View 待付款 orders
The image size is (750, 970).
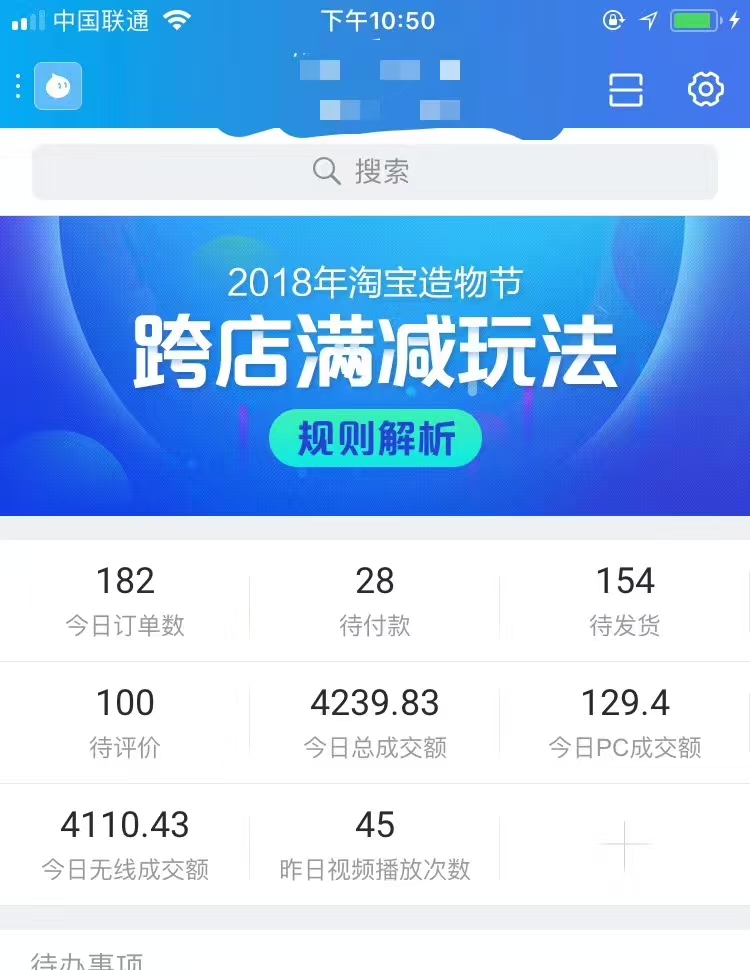(x=375, y=601)
